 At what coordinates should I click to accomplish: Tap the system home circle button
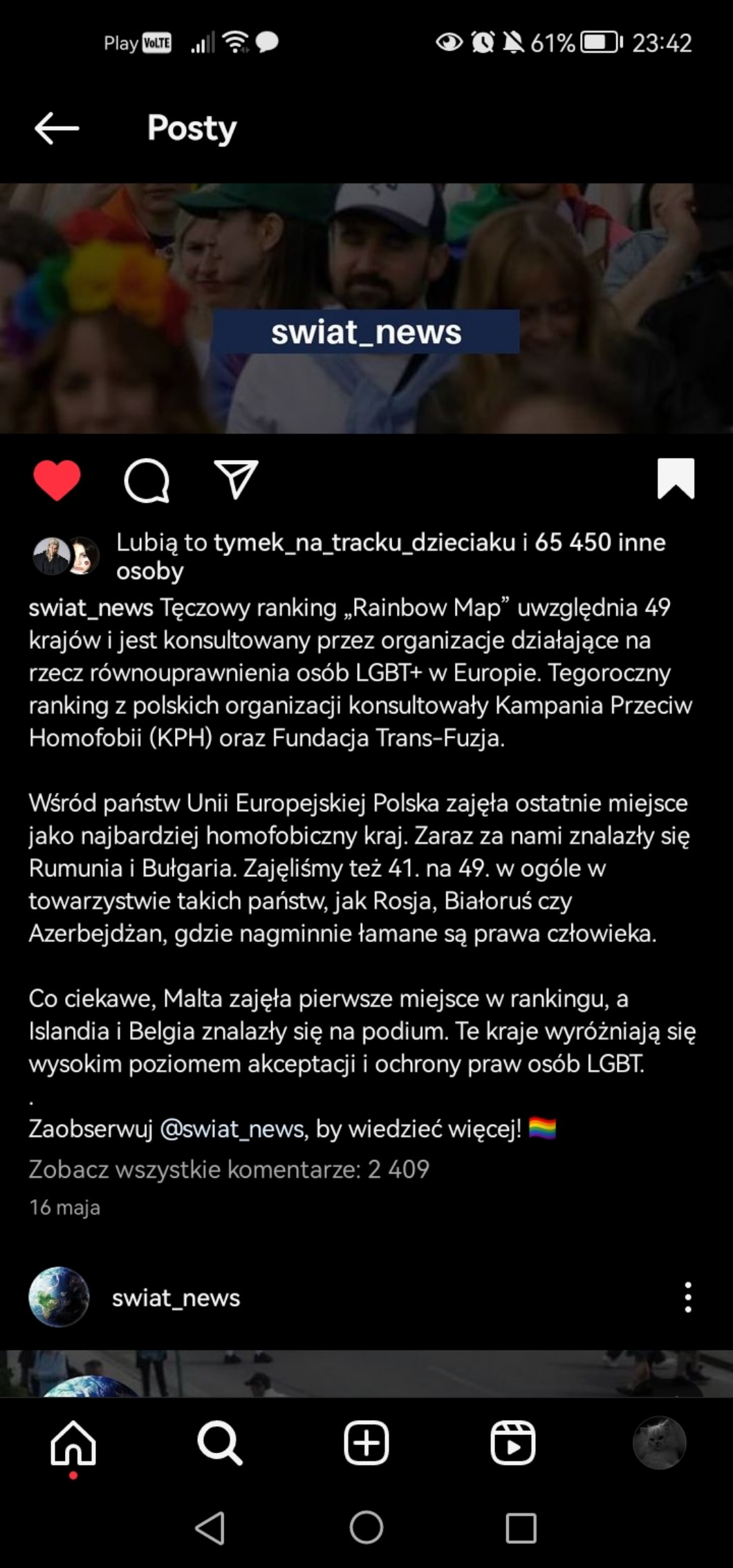click(366, 1527)
